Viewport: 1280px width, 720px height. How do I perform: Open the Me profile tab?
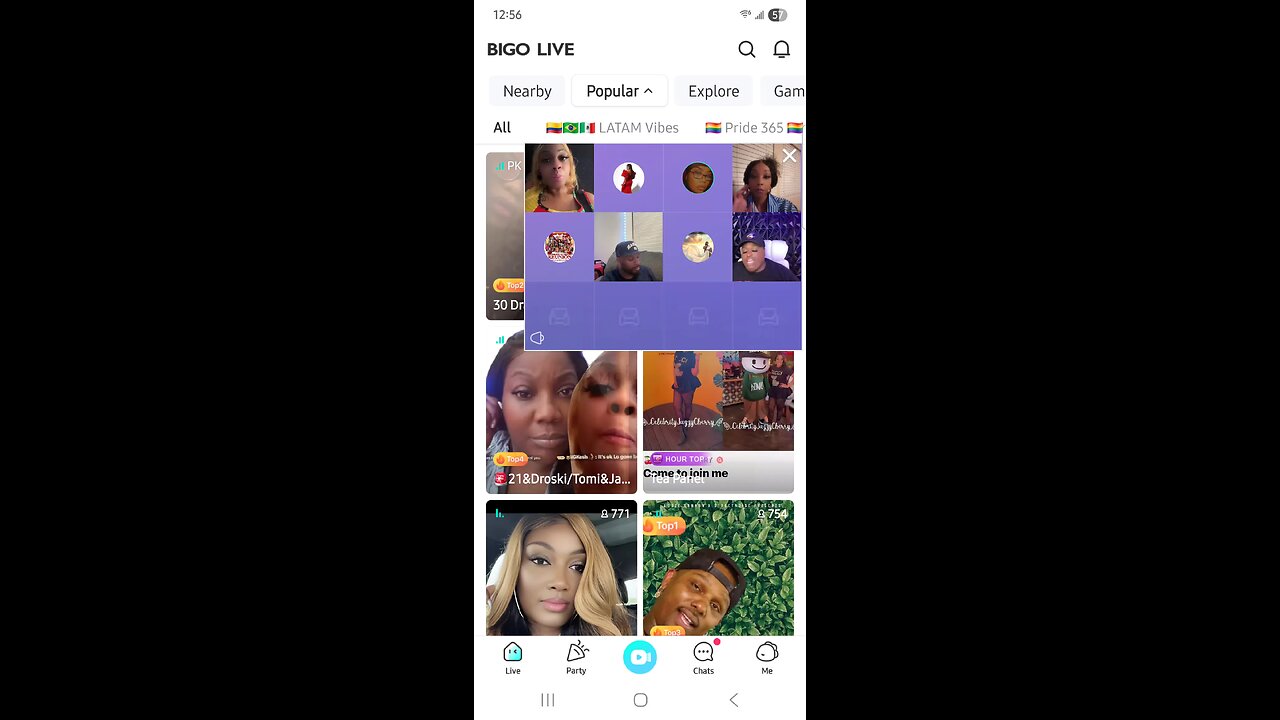click(767, 658)
